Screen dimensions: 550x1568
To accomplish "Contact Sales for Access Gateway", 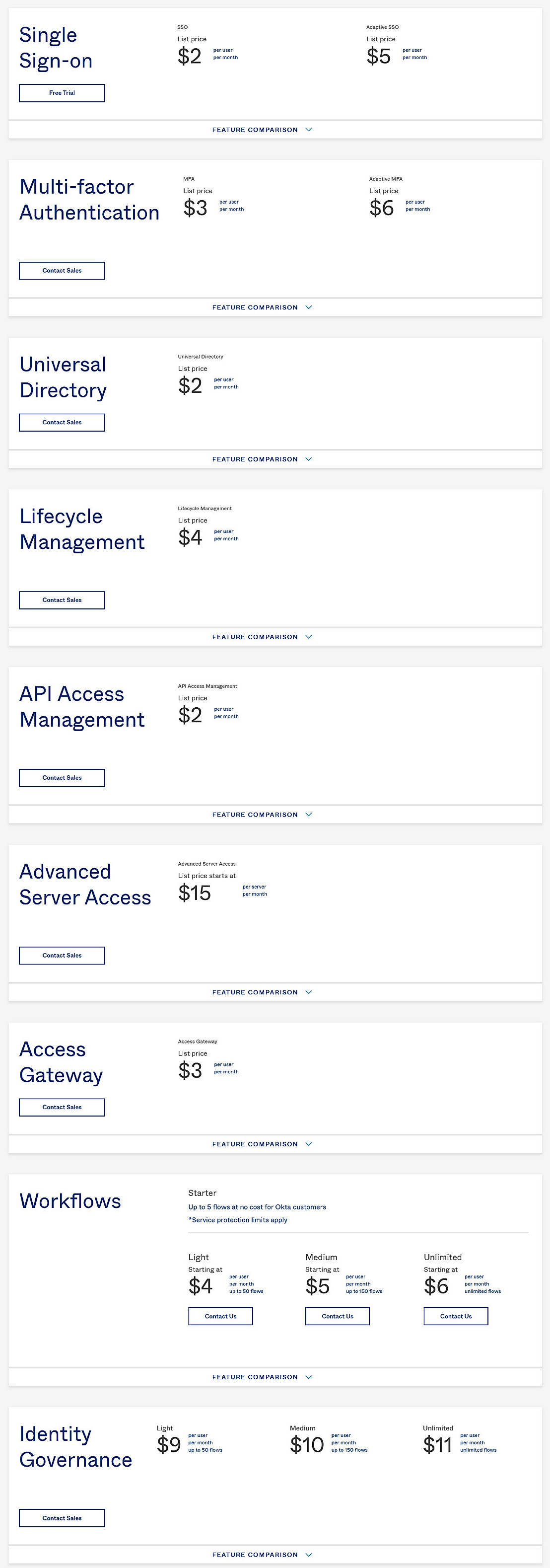I will 62,1107.
